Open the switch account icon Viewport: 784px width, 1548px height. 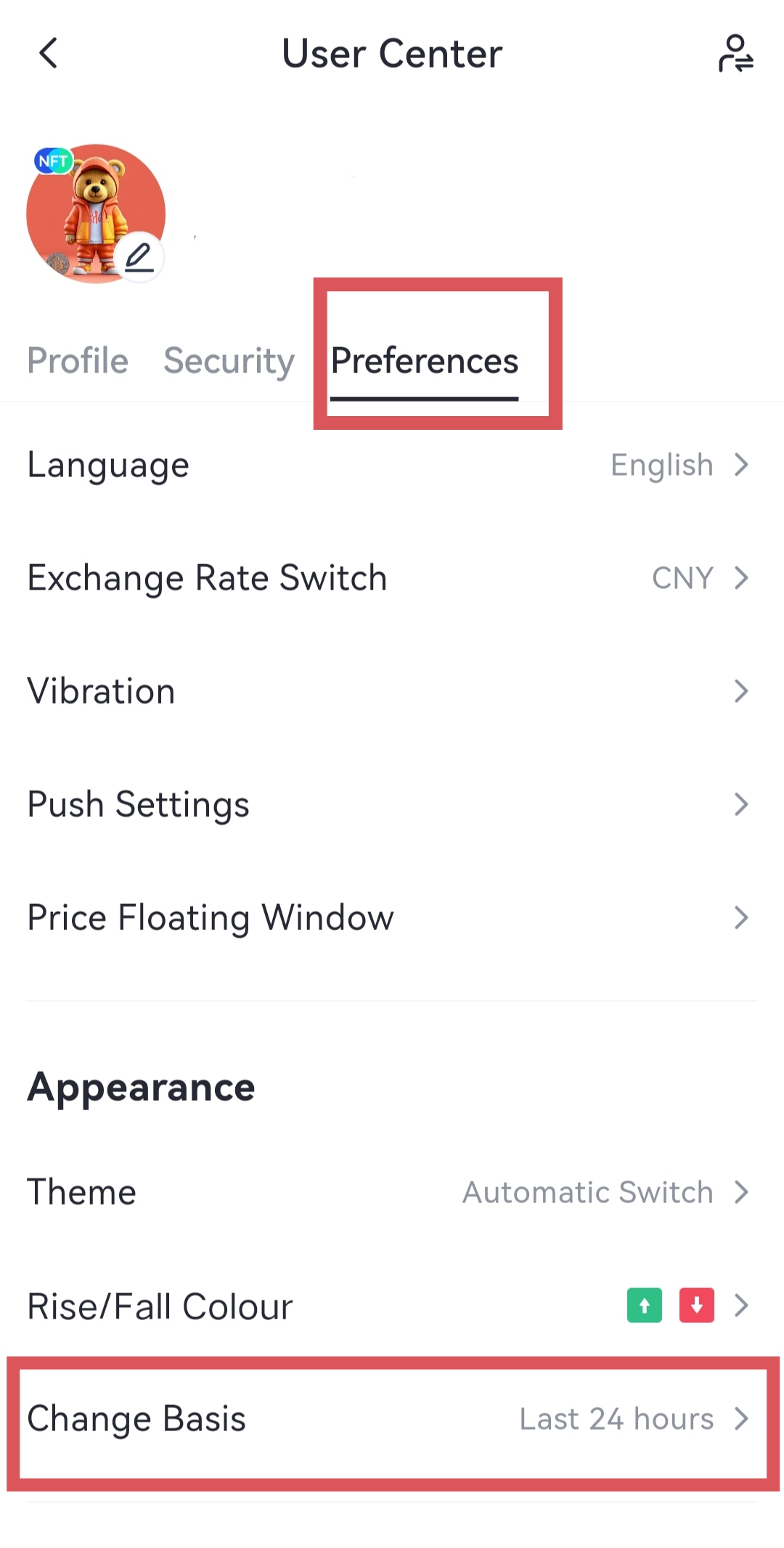coord(735,54)
